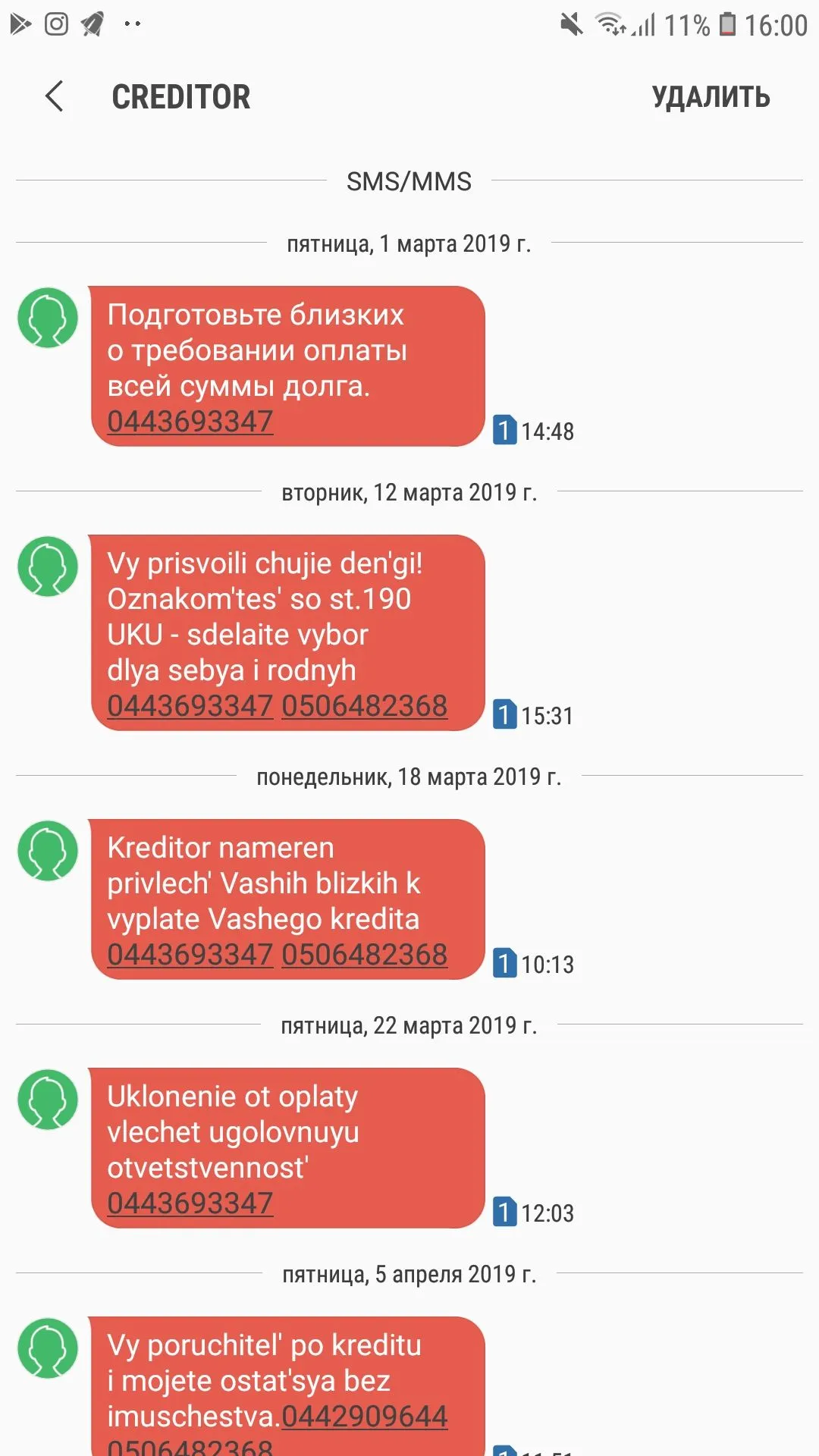Tap 0506482368 in the 12 марта message
This screenshot has height=1456, width=819.
(x=364, y=706)
